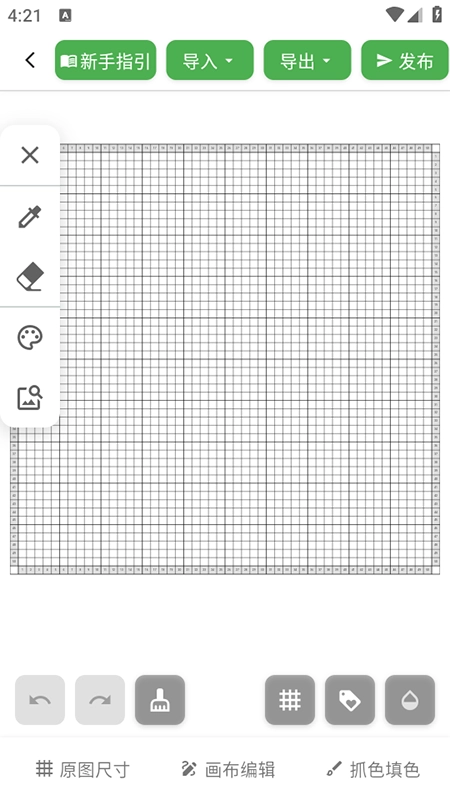This screenshot has height=800, width=450.
Task: Switch to the 原图尺寸 option
Action: pos(82,769)
